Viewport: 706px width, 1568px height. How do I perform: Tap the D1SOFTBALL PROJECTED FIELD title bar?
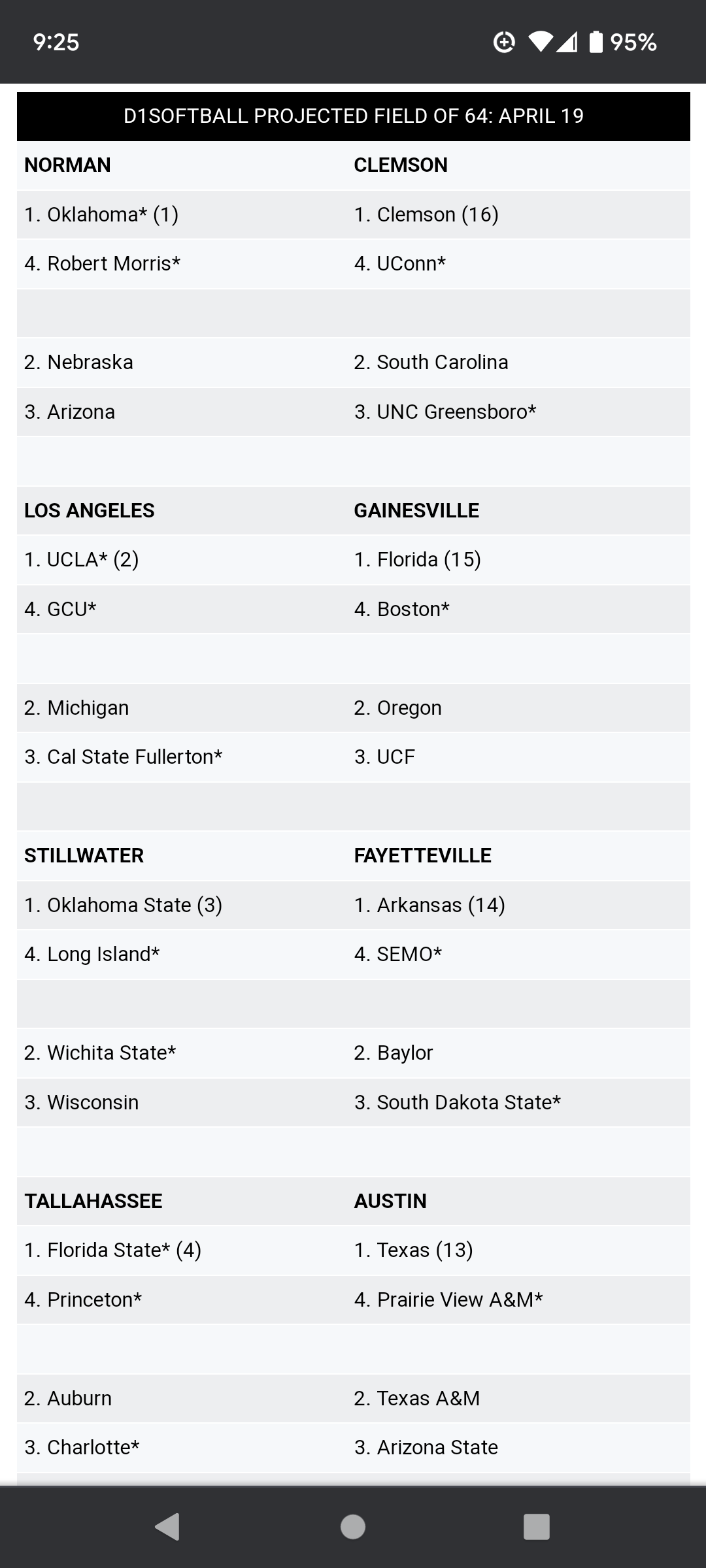click(353, 116)
